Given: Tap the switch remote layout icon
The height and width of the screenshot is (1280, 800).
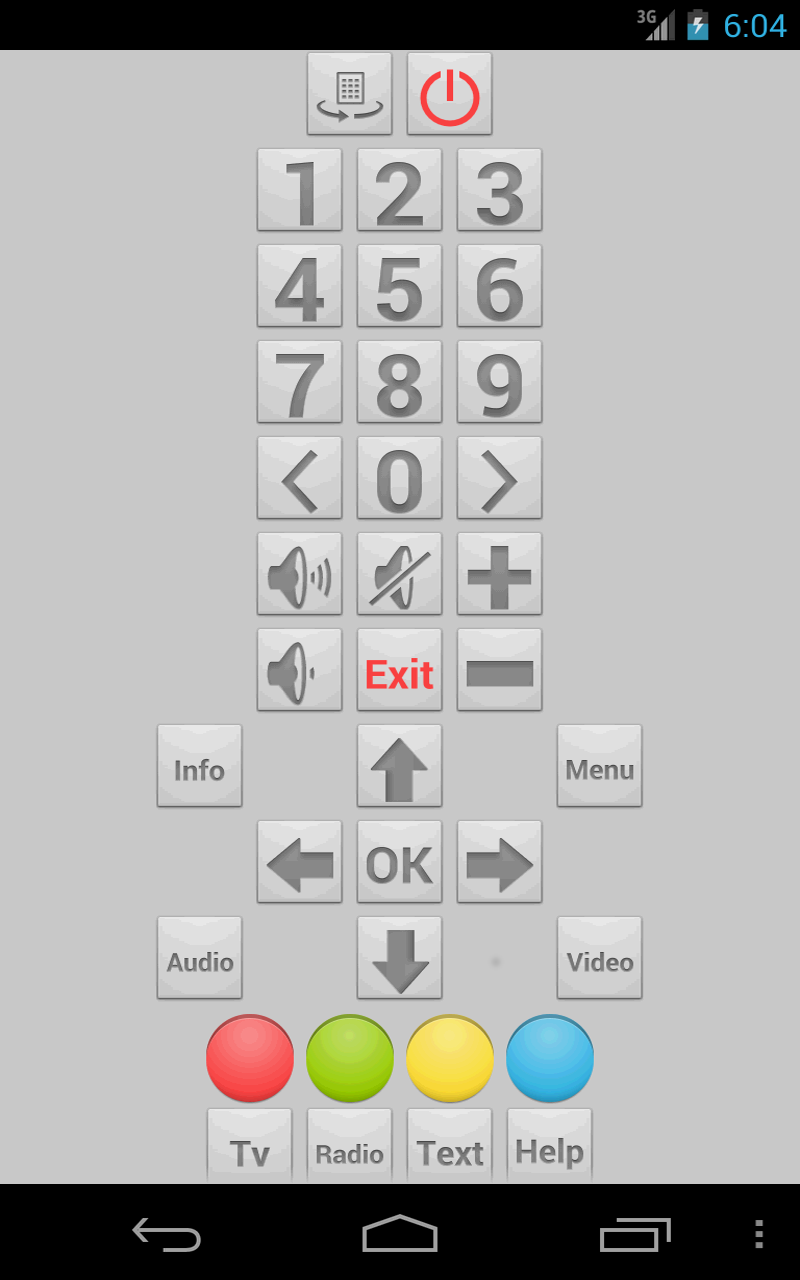Looking at the screenshot, I should click(x=348, y=92).
